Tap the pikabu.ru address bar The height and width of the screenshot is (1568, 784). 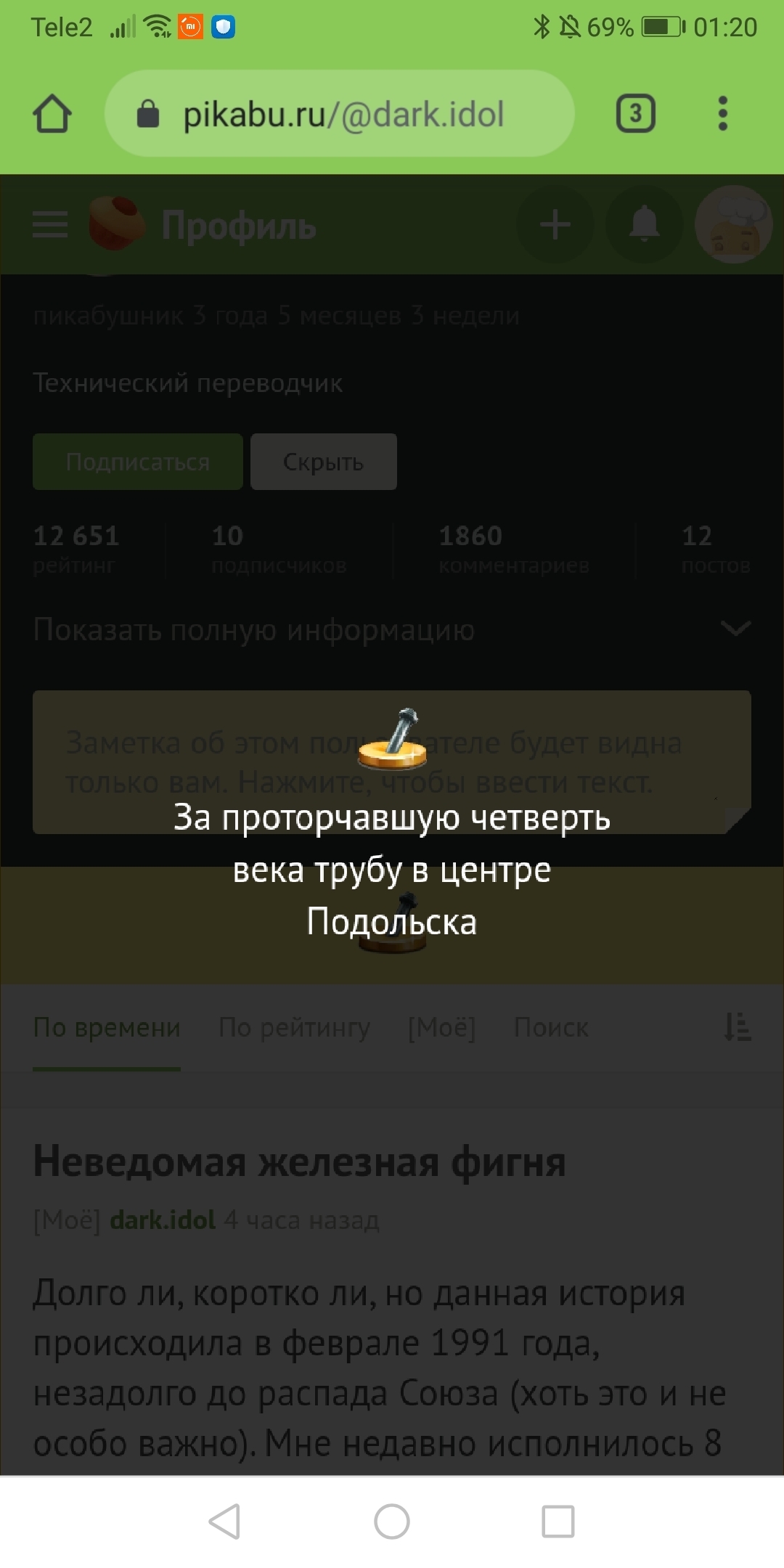341,114
